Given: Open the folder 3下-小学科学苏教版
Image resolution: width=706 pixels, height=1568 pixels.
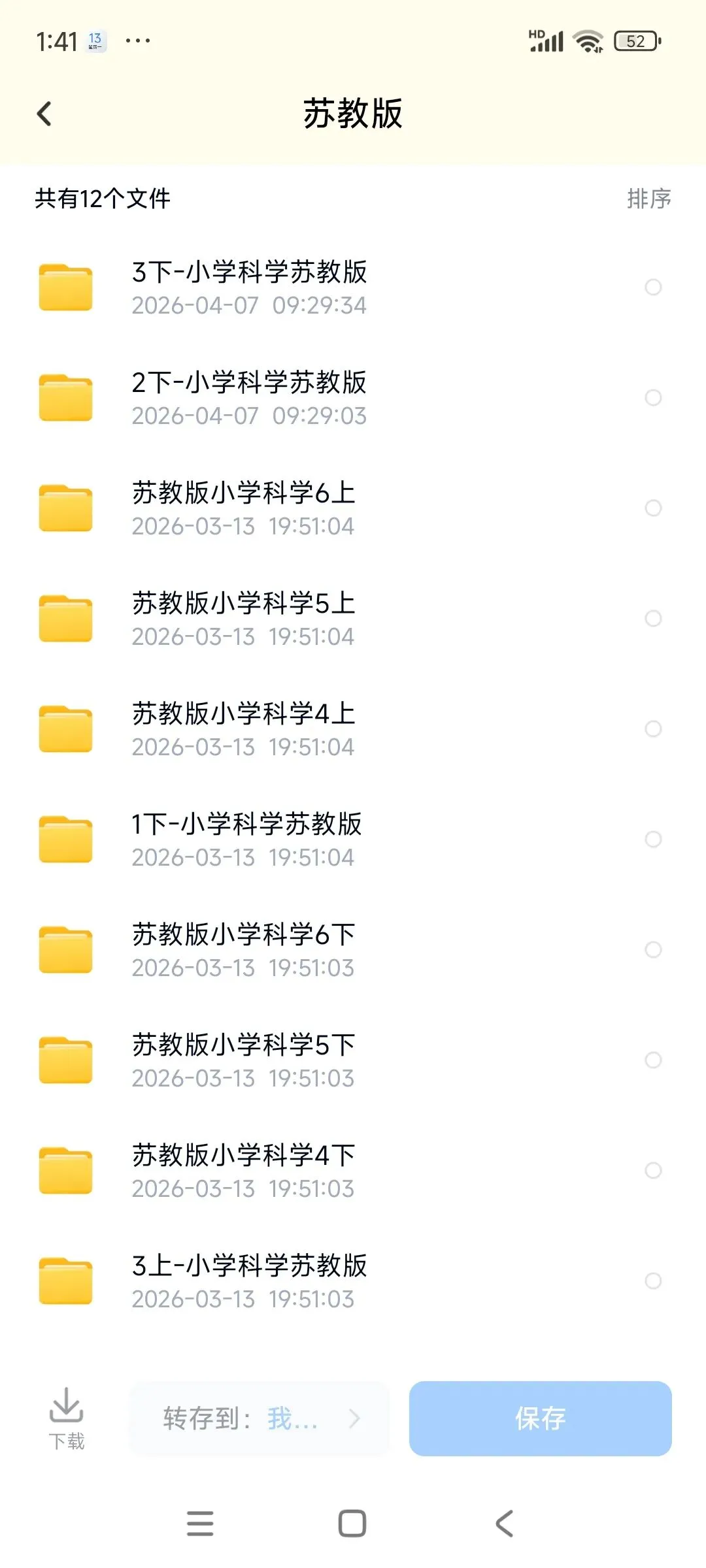Looking at the screenshot, I should tap(353, 287).
